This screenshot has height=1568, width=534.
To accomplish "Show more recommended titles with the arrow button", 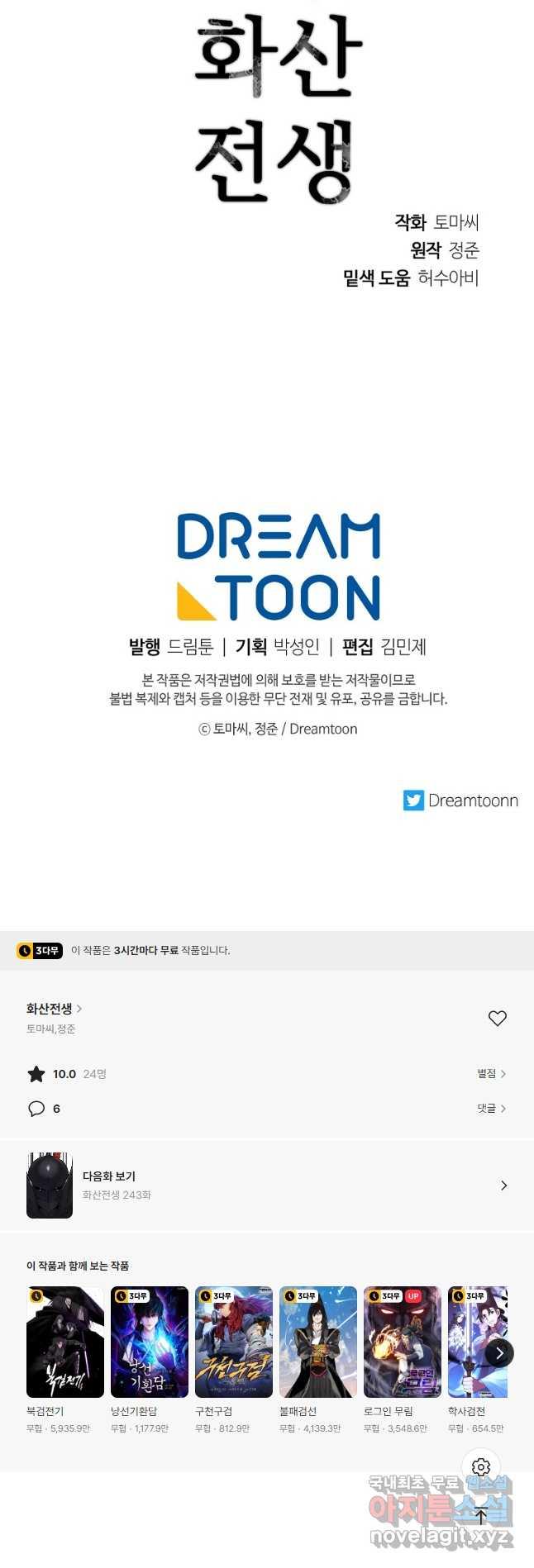I will (498, 1353).
